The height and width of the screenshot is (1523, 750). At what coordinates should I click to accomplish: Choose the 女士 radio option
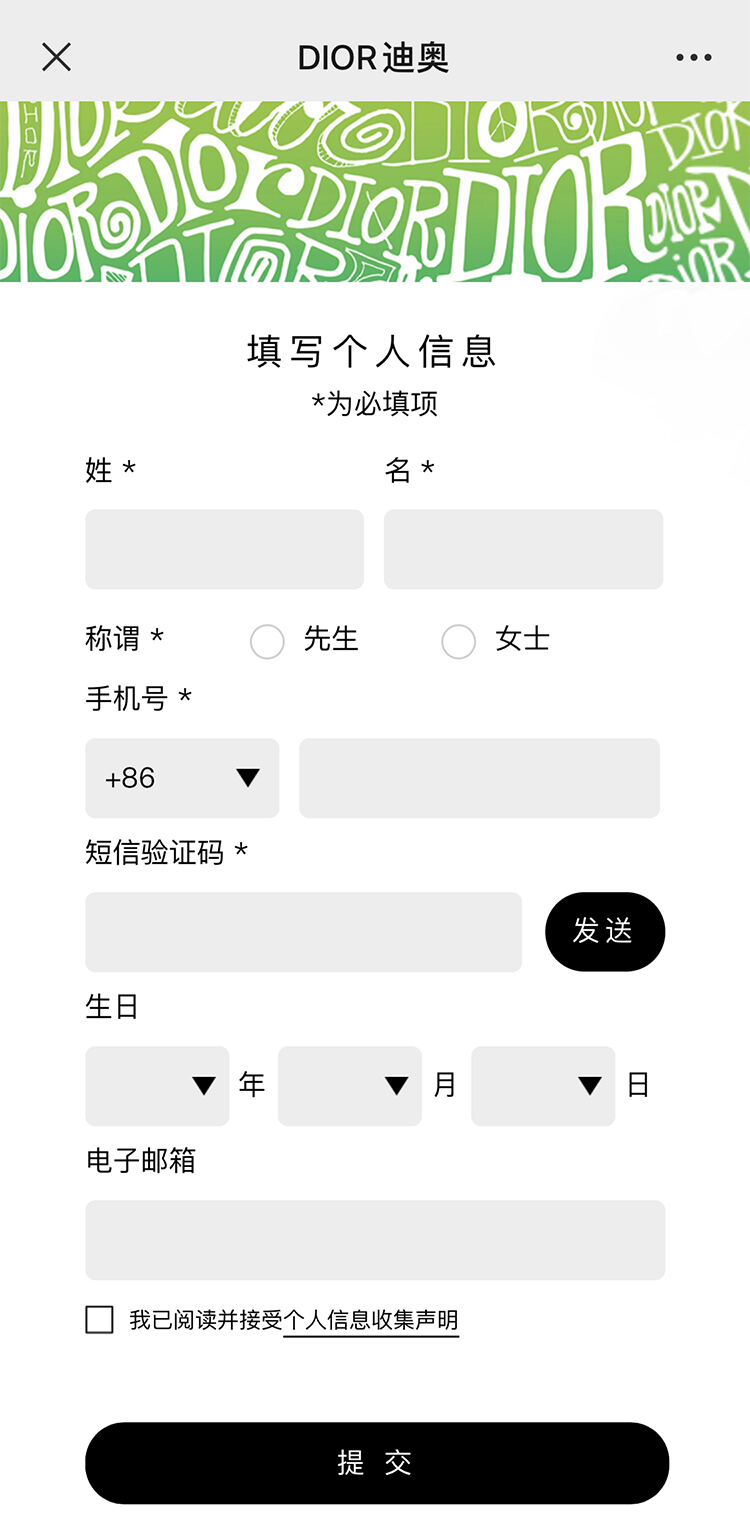tap(458, 642)
